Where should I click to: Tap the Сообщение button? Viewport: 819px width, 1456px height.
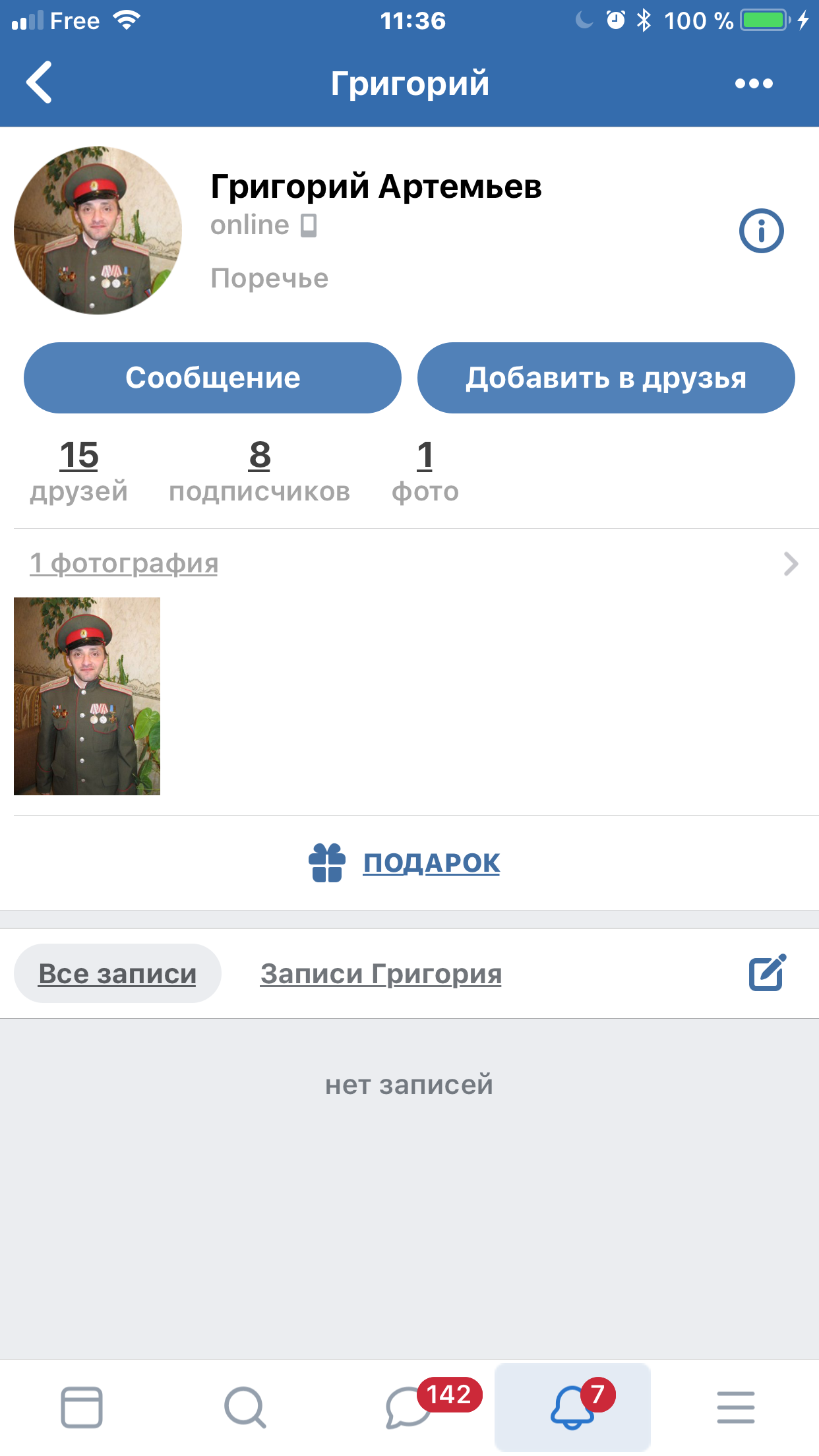(x=212, y=378)
